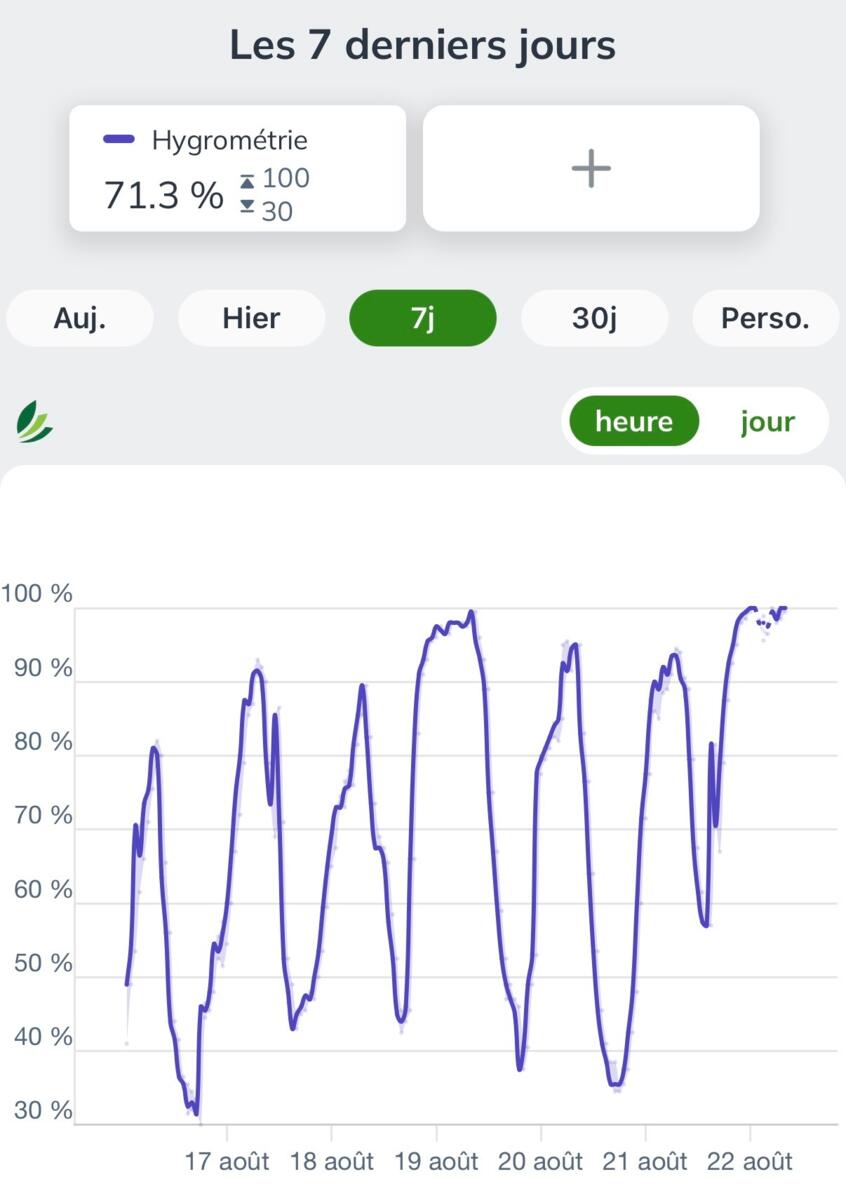
Task: Select the 7j range chip
Action: click(423, 318)
